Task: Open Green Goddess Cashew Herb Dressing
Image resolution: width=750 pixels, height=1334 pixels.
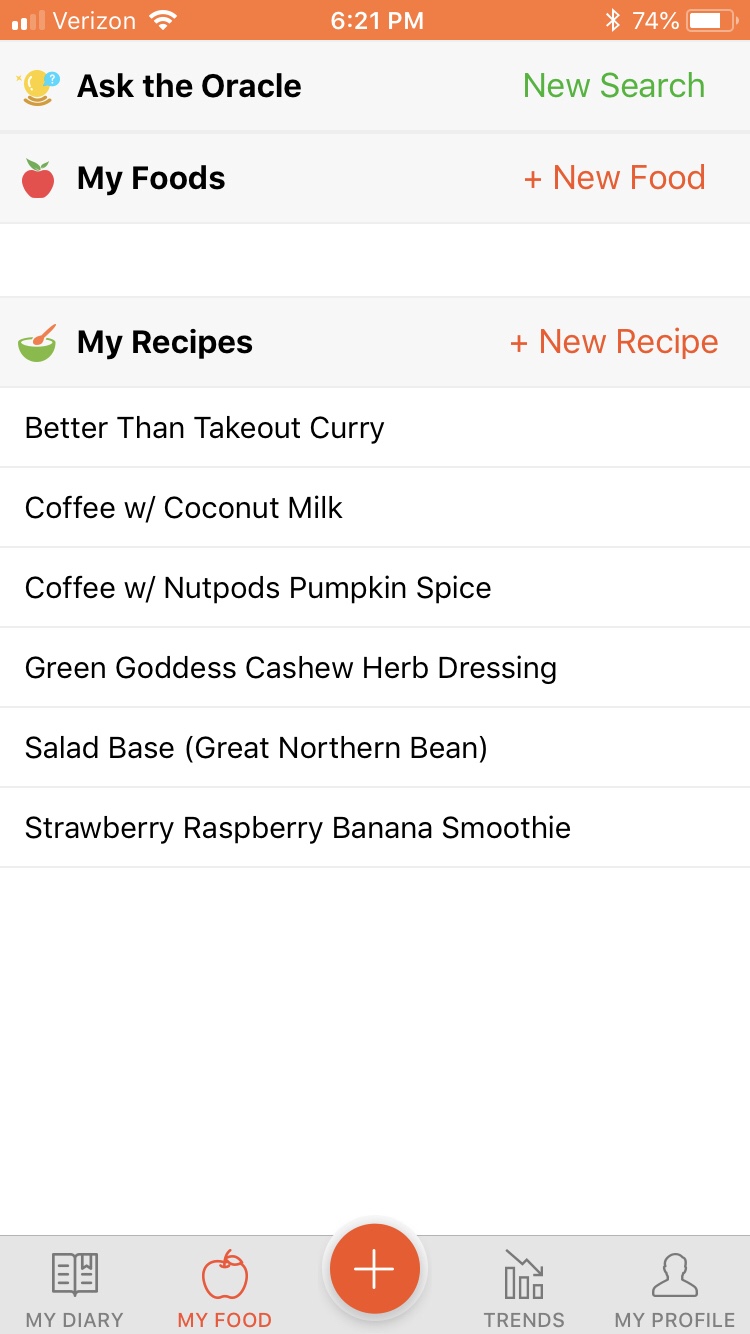Action: [375, 668]
